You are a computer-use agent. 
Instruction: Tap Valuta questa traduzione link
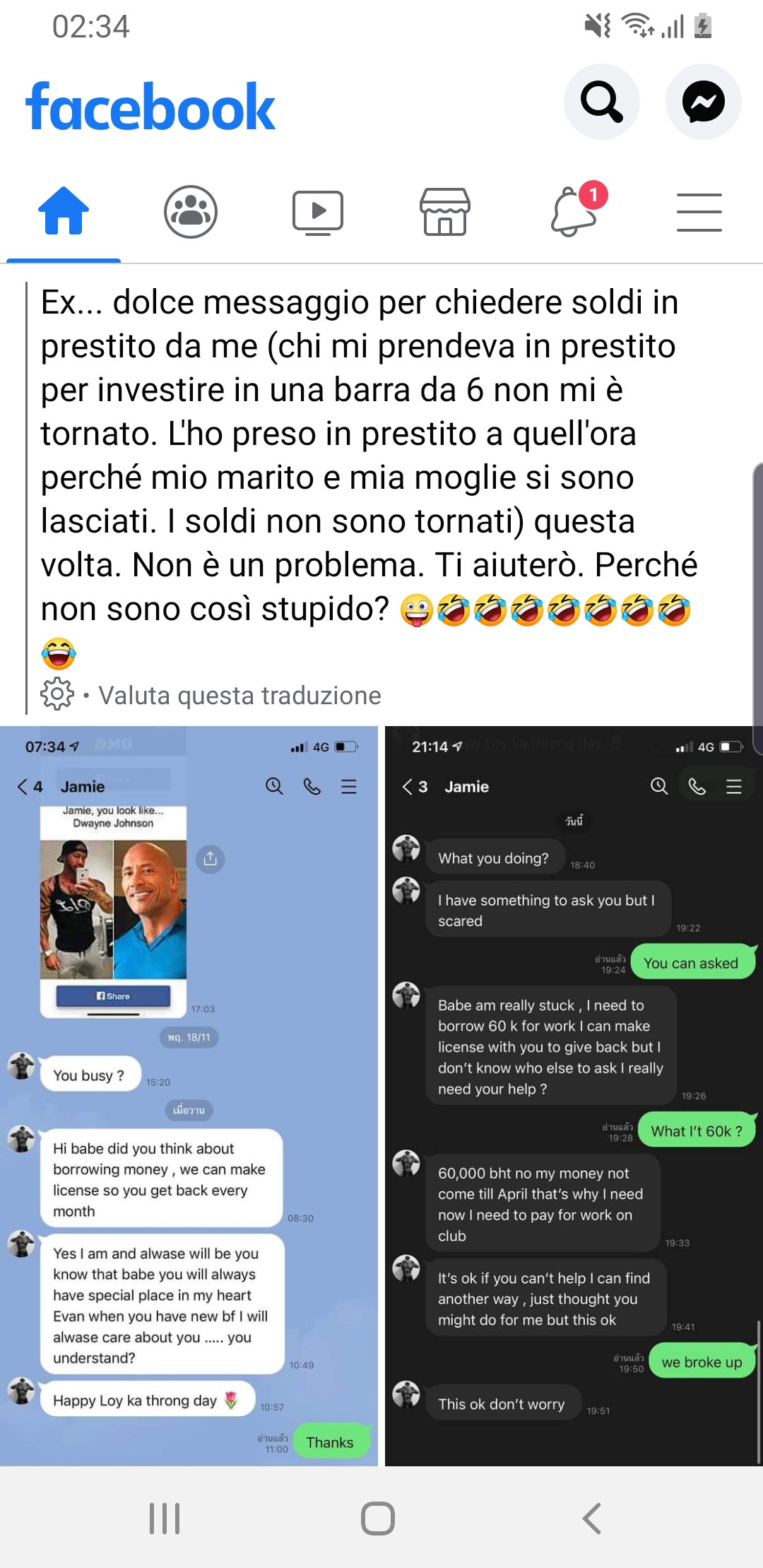tap(239, 696)
